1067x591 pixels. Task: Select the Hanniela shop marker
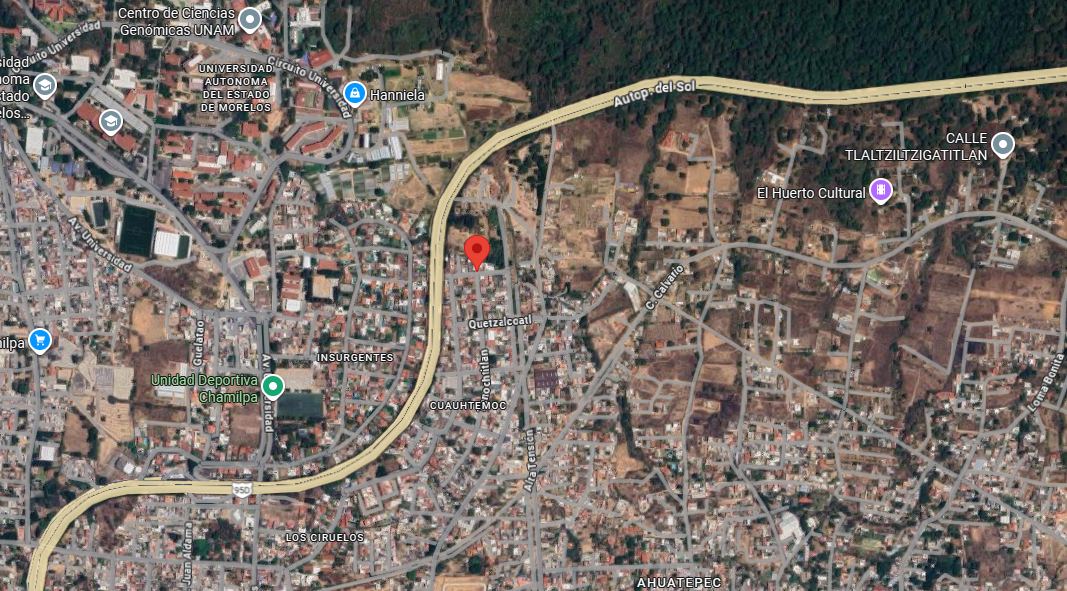click(x=355, y=94)
